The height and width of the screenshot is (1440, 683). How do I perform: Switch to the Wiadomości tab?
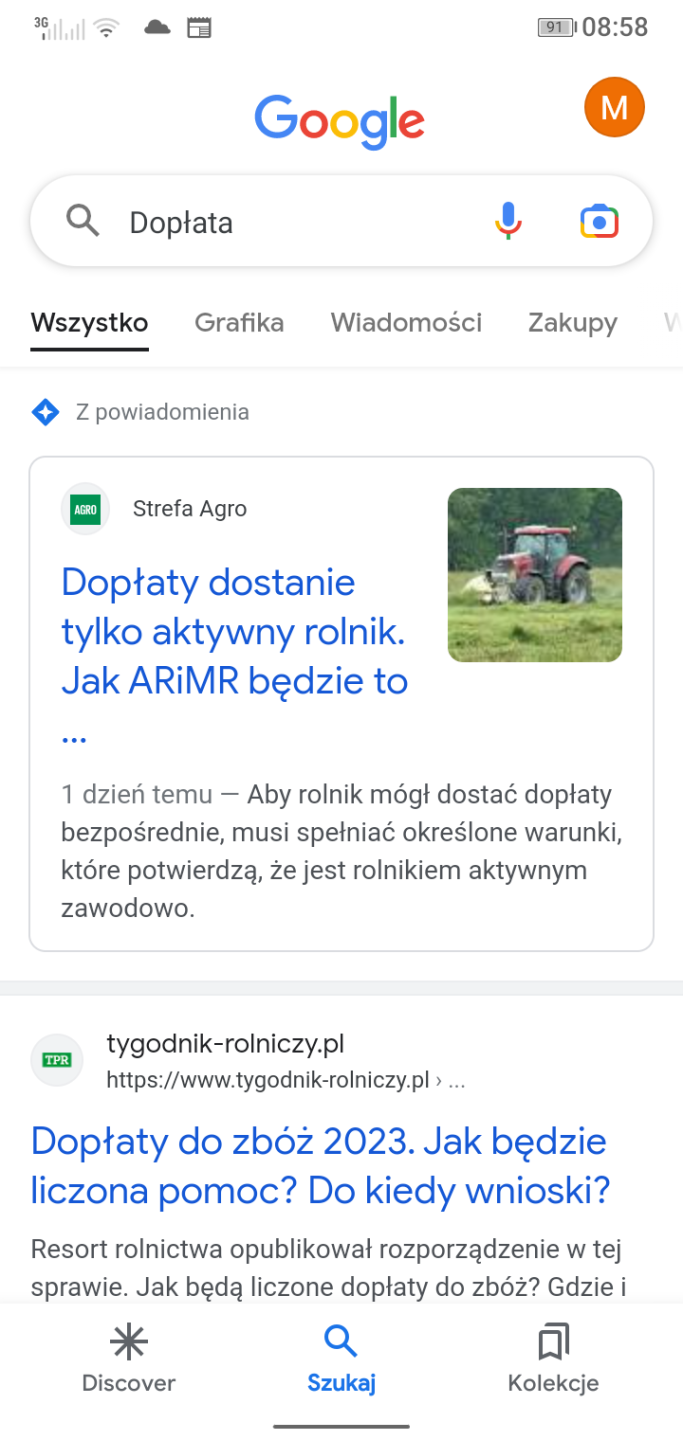click(x=406, y=323)
